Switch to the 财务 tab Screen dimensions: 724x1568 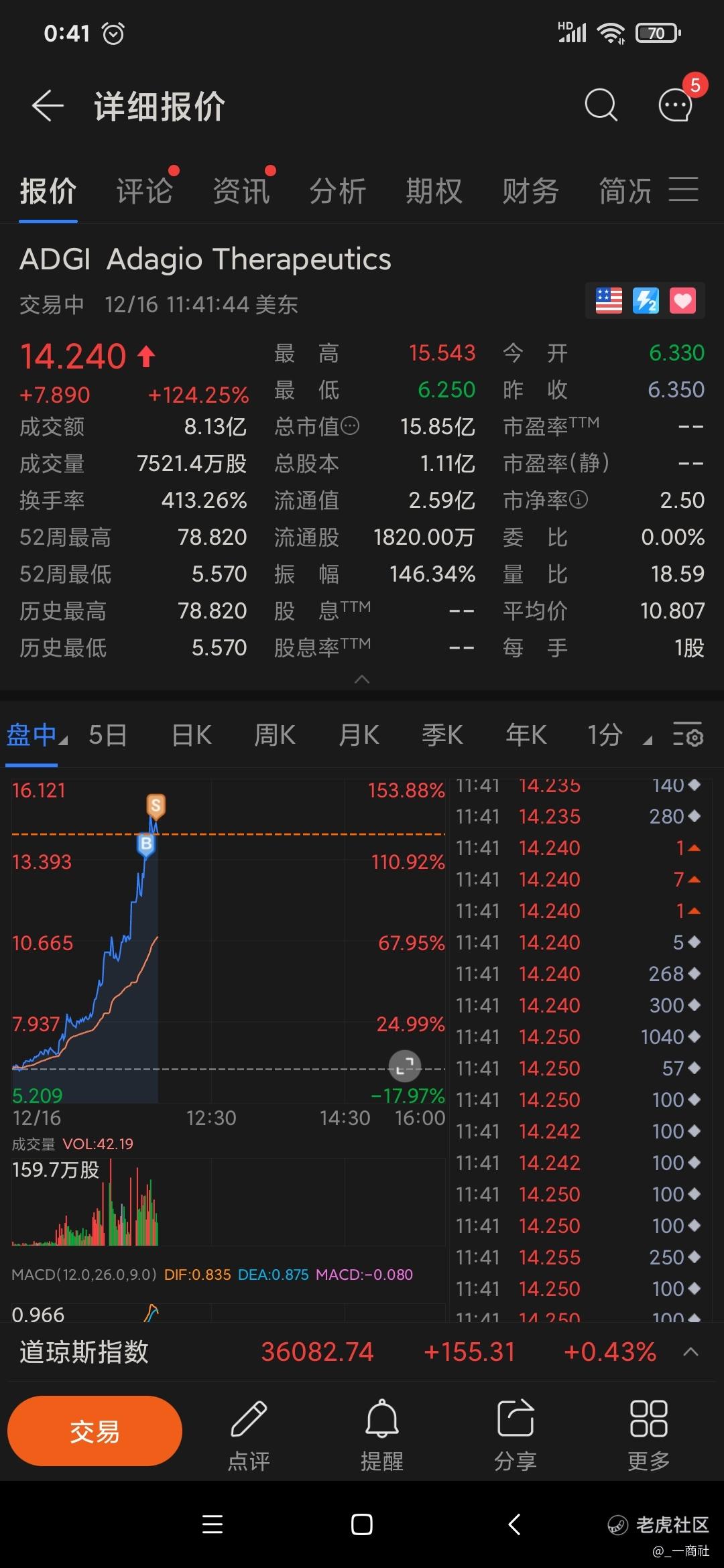click(530, 191)
